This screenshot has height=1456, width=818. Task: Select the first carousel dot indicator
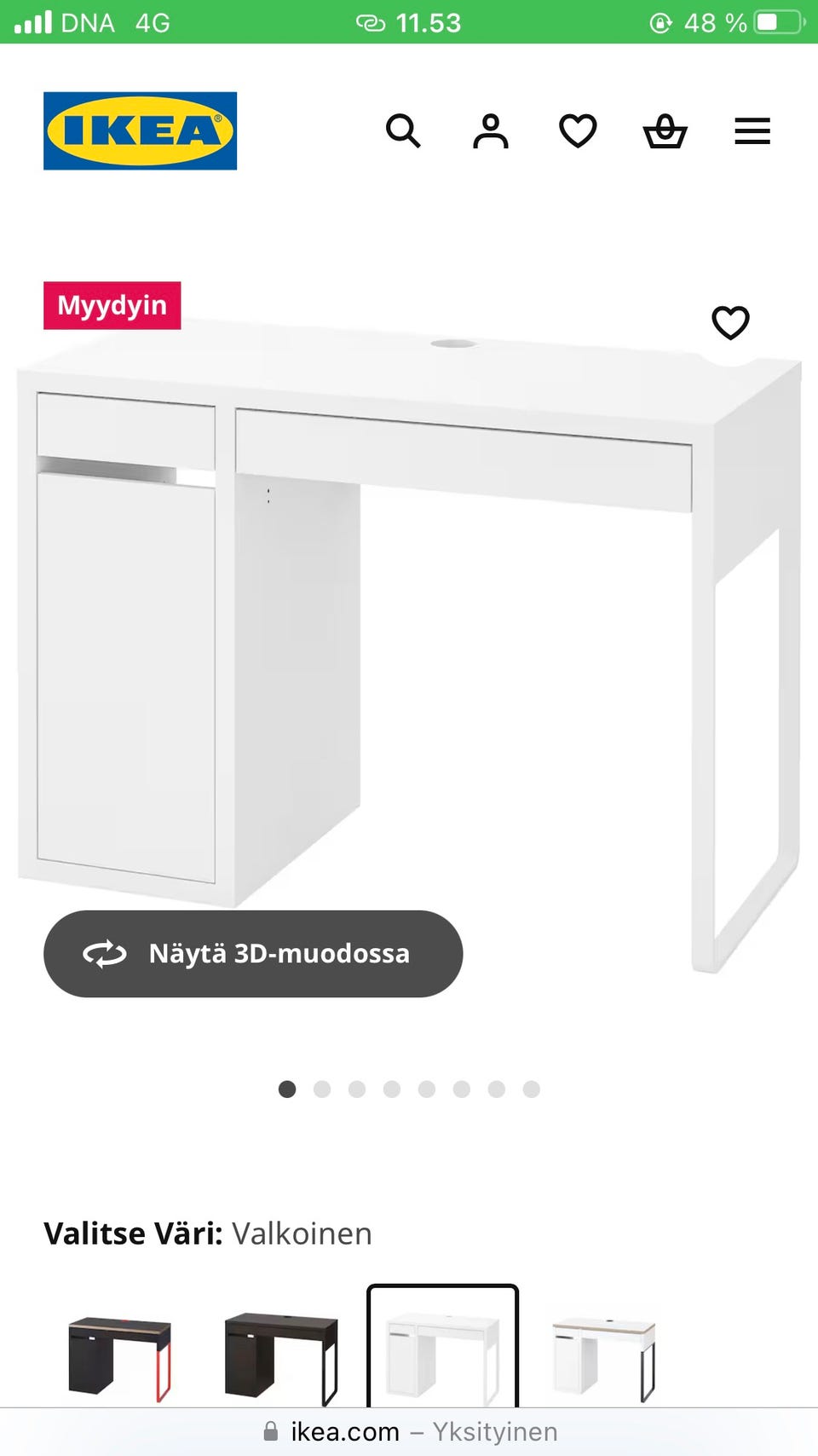coord(287,1089)
